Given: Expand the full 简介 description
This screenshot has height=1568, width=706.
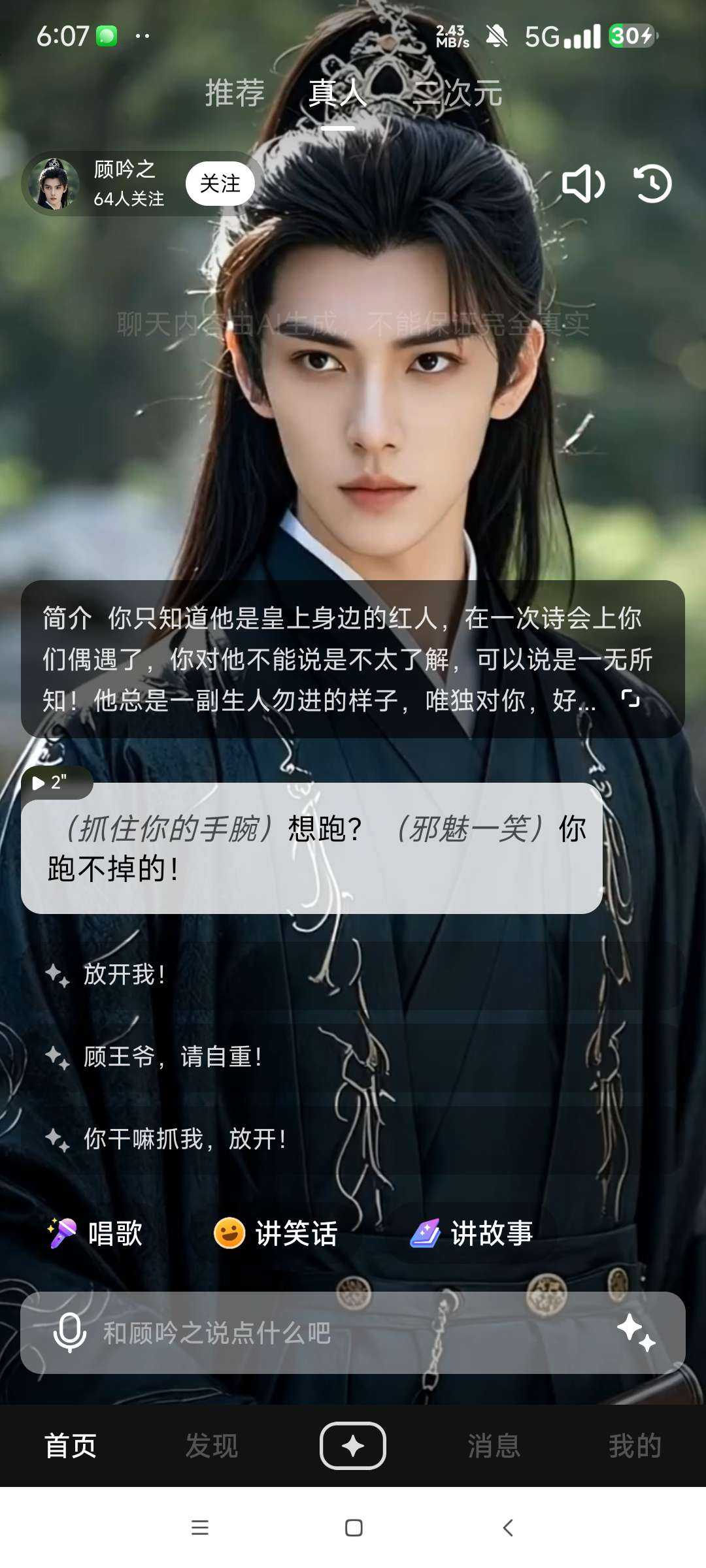Looking at the screenshot, I should pyautogui.click(x=630, y=699).
